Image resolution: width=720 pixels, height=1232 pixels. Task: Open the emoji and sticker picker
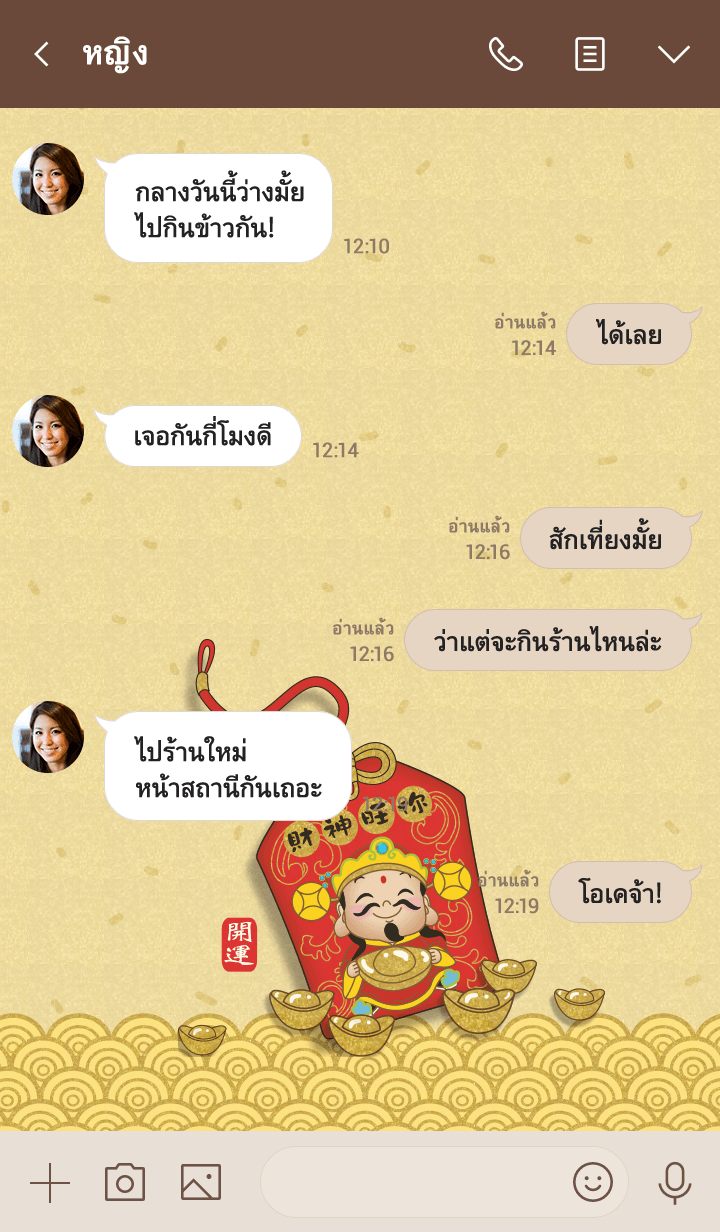pyautogui.click(x=592, y=1183)
